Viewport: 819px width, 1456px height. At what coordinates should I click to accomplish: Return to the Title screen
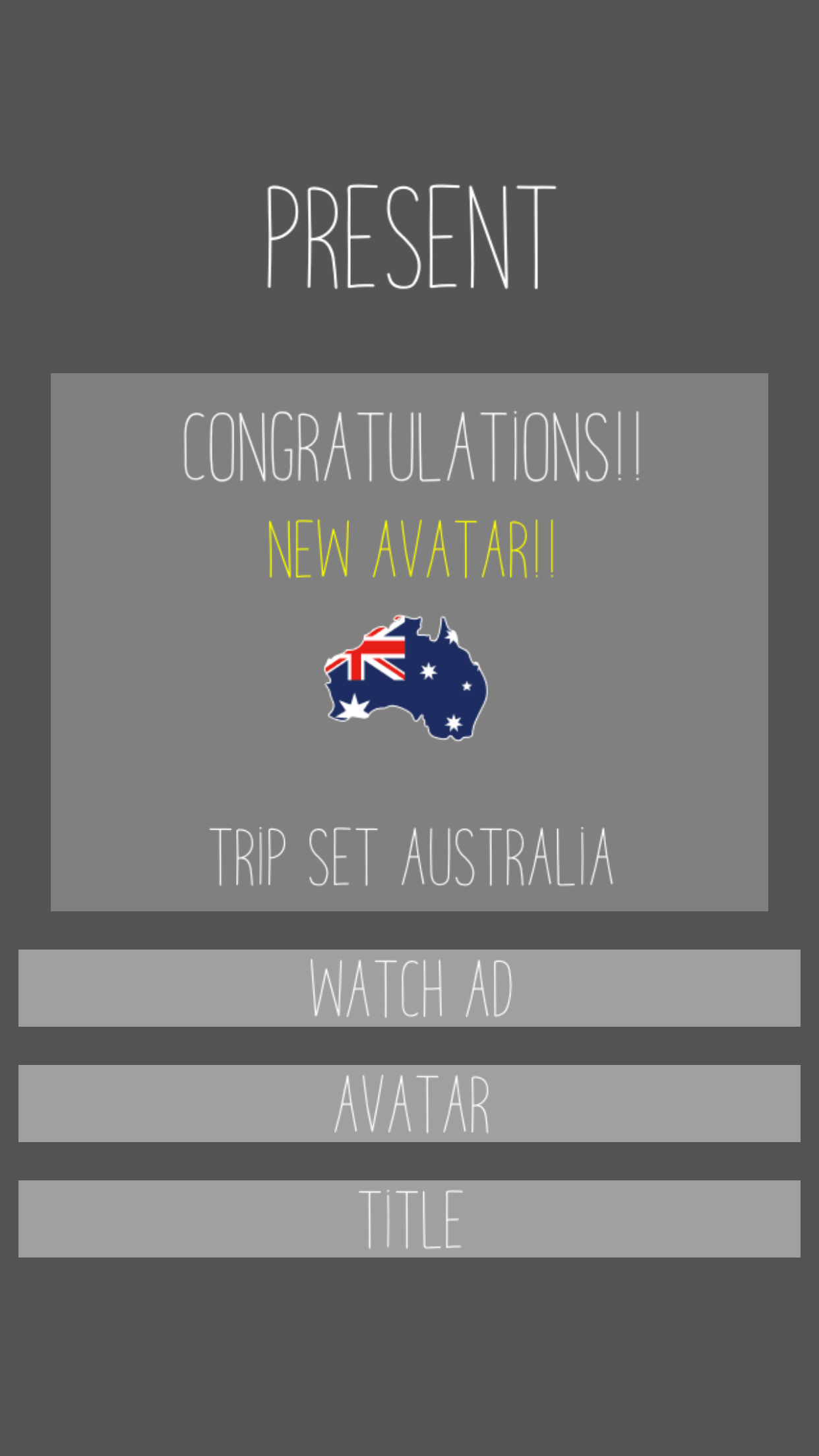(409, 1219)
